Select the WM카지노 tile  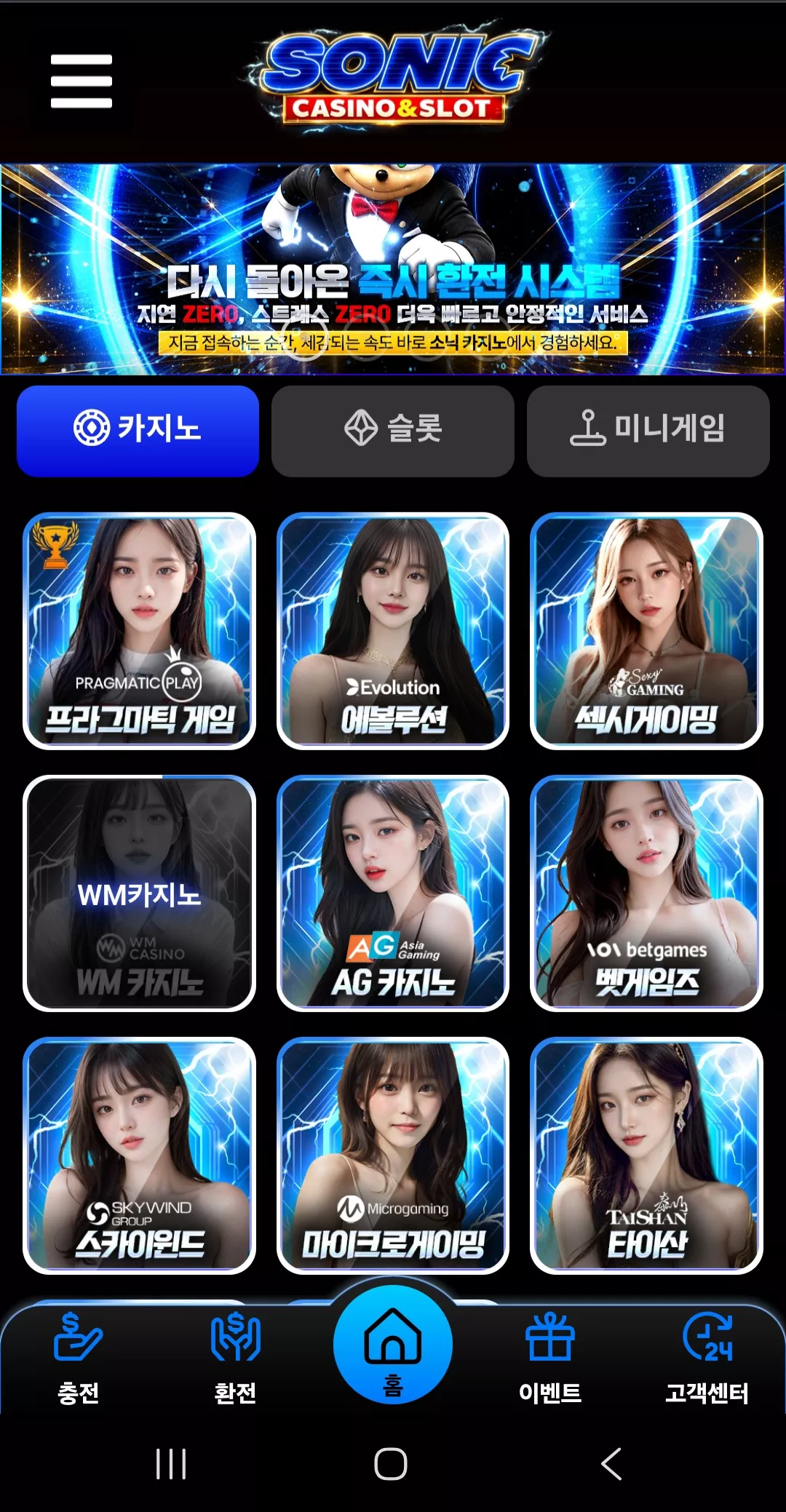(x=139, y=893)
